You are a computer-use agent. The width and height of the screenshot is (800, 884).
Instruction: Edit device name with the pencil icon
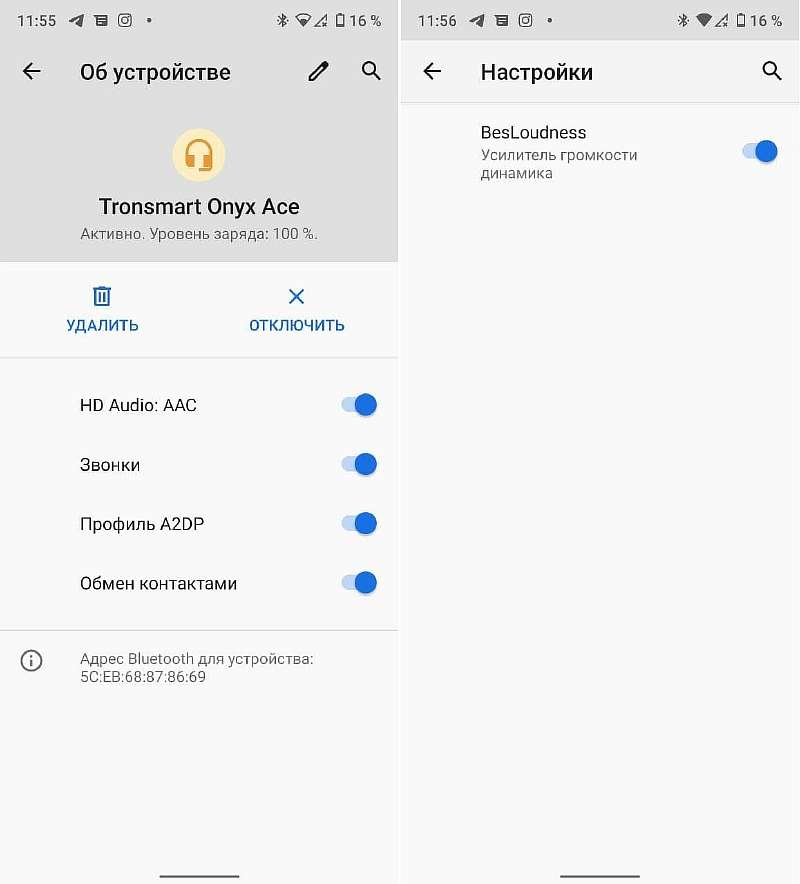[318, 72]
